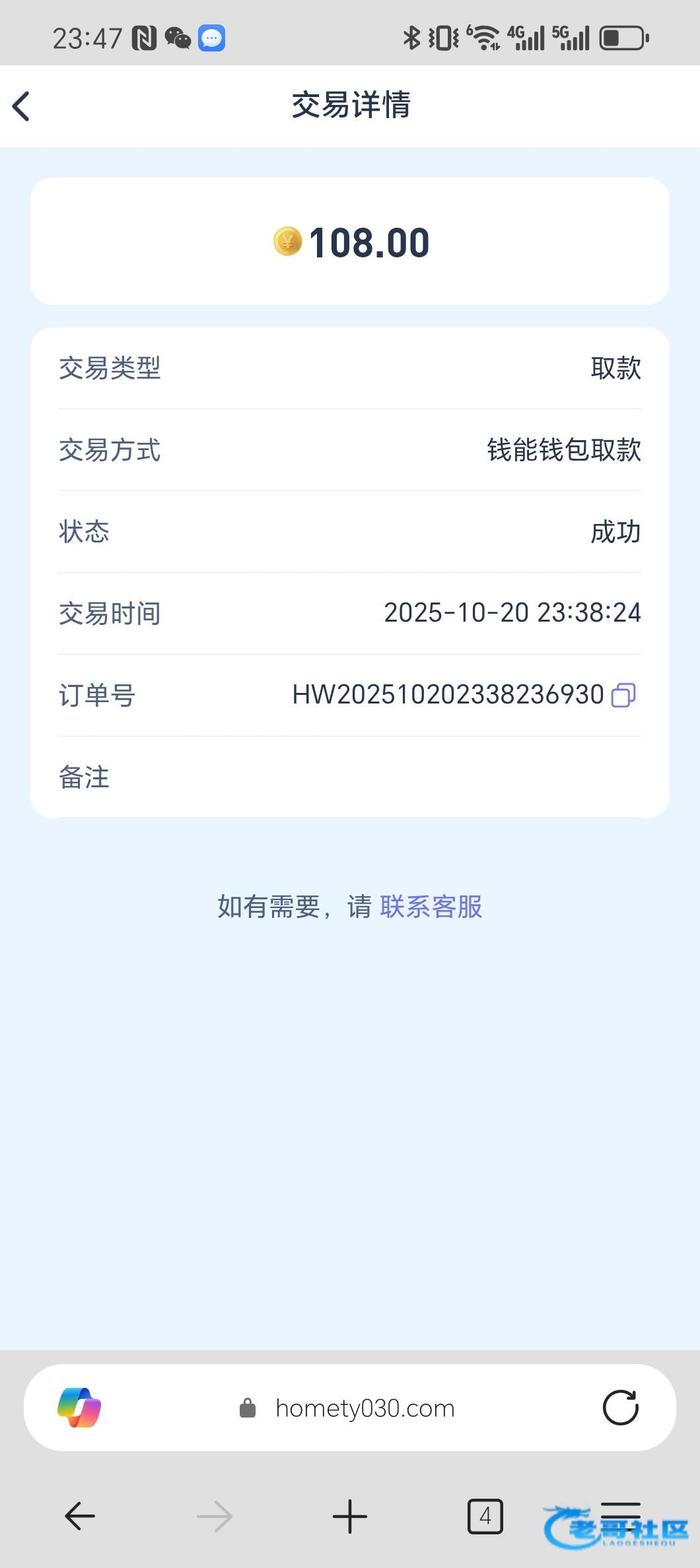The height and width of the screenshot is (1568, 700).
Task: Open the 联系客服 link
Action: [431, 907]
